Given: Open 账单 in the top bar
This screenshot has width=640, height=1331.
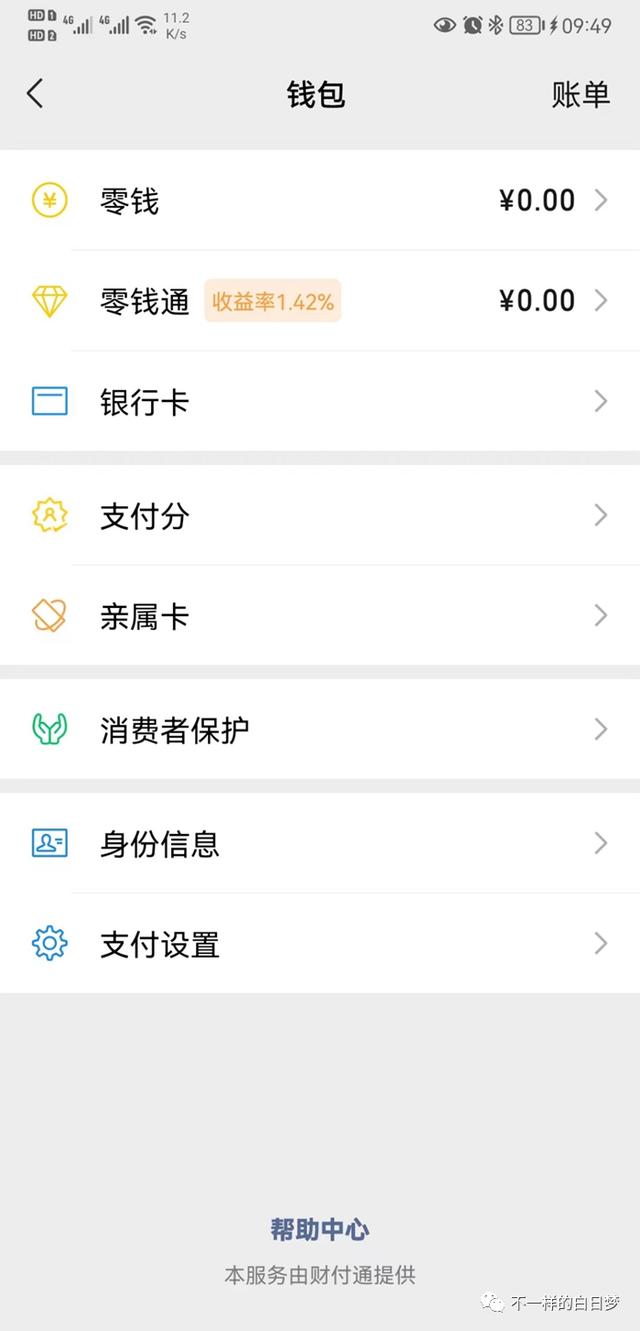Looking at the screenshot, I should click(x=580, y=94).
